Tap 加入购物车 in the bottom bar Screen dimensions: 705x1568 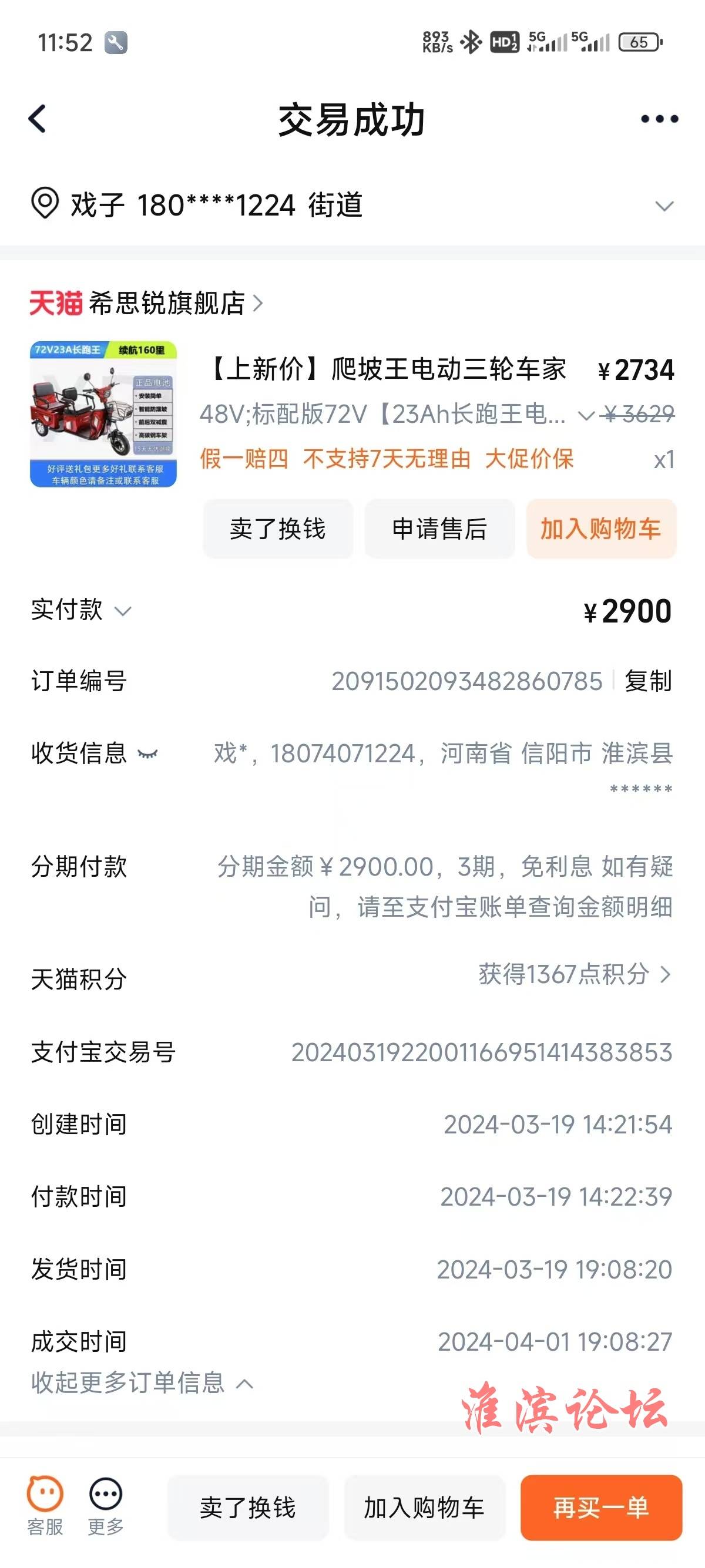[x=424, y=1507]
